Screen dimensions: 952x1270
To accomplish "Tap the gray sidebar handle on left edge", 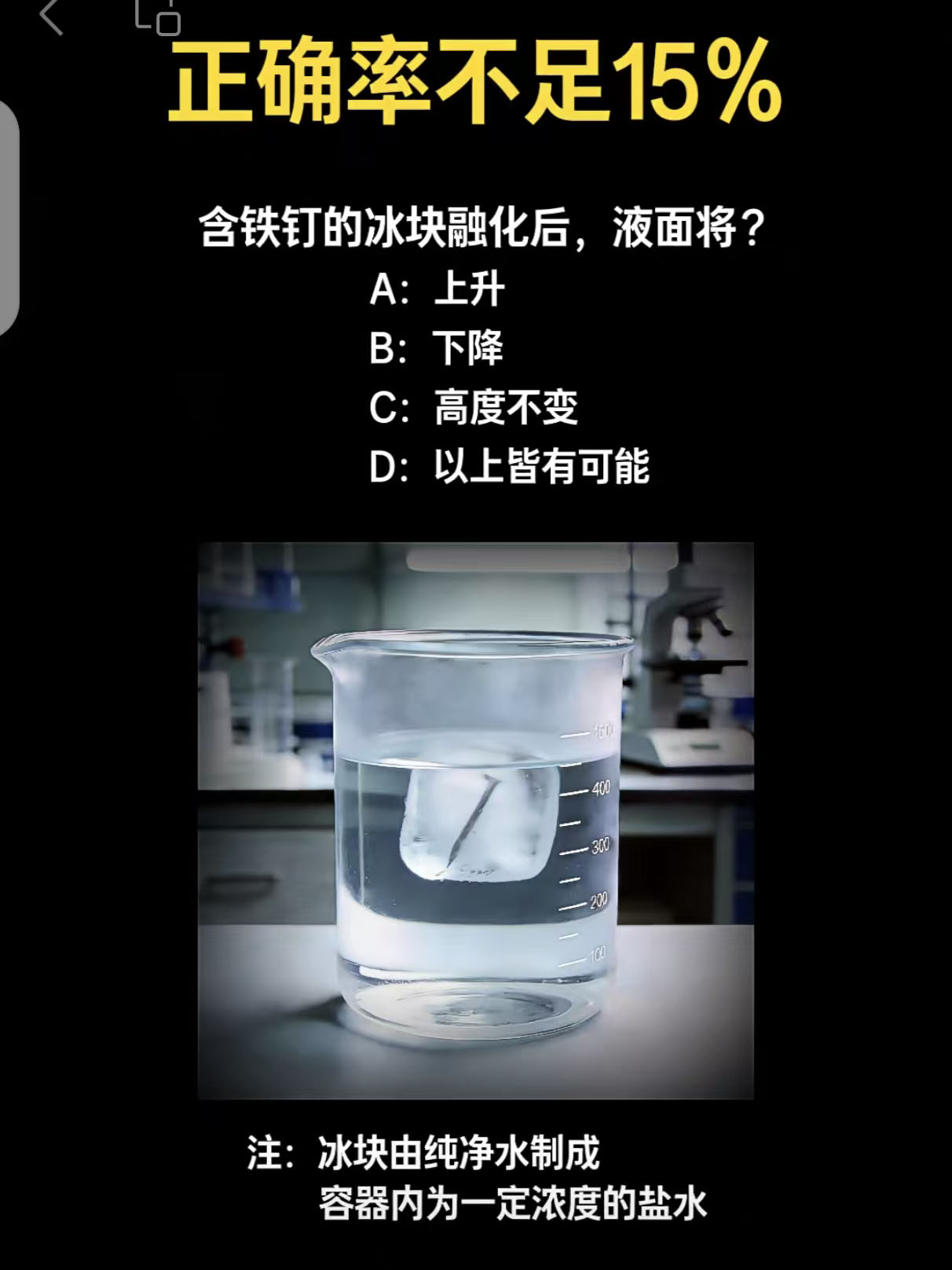I will coord(8,218).
